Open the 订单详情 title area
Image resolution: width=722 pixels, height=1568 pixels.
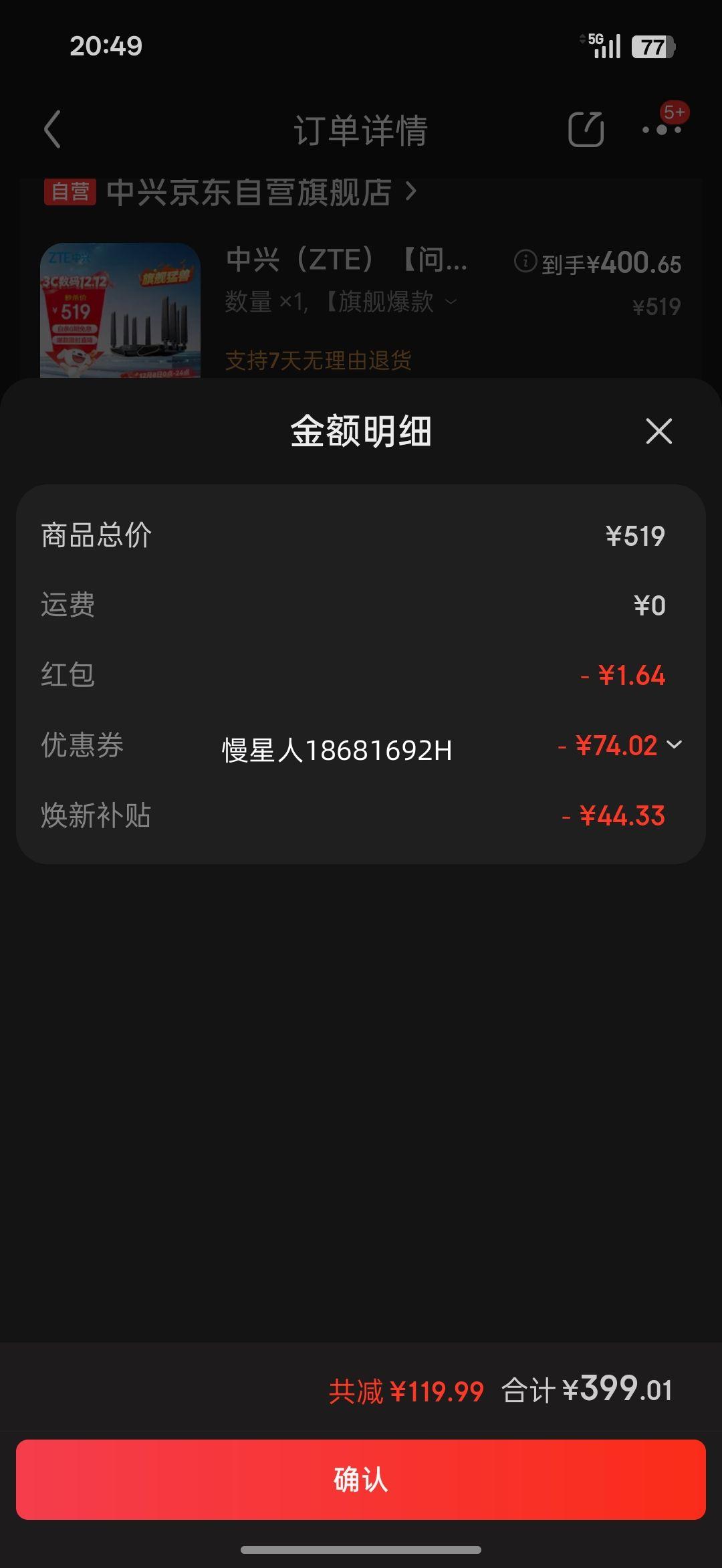[x=361, y=128]
